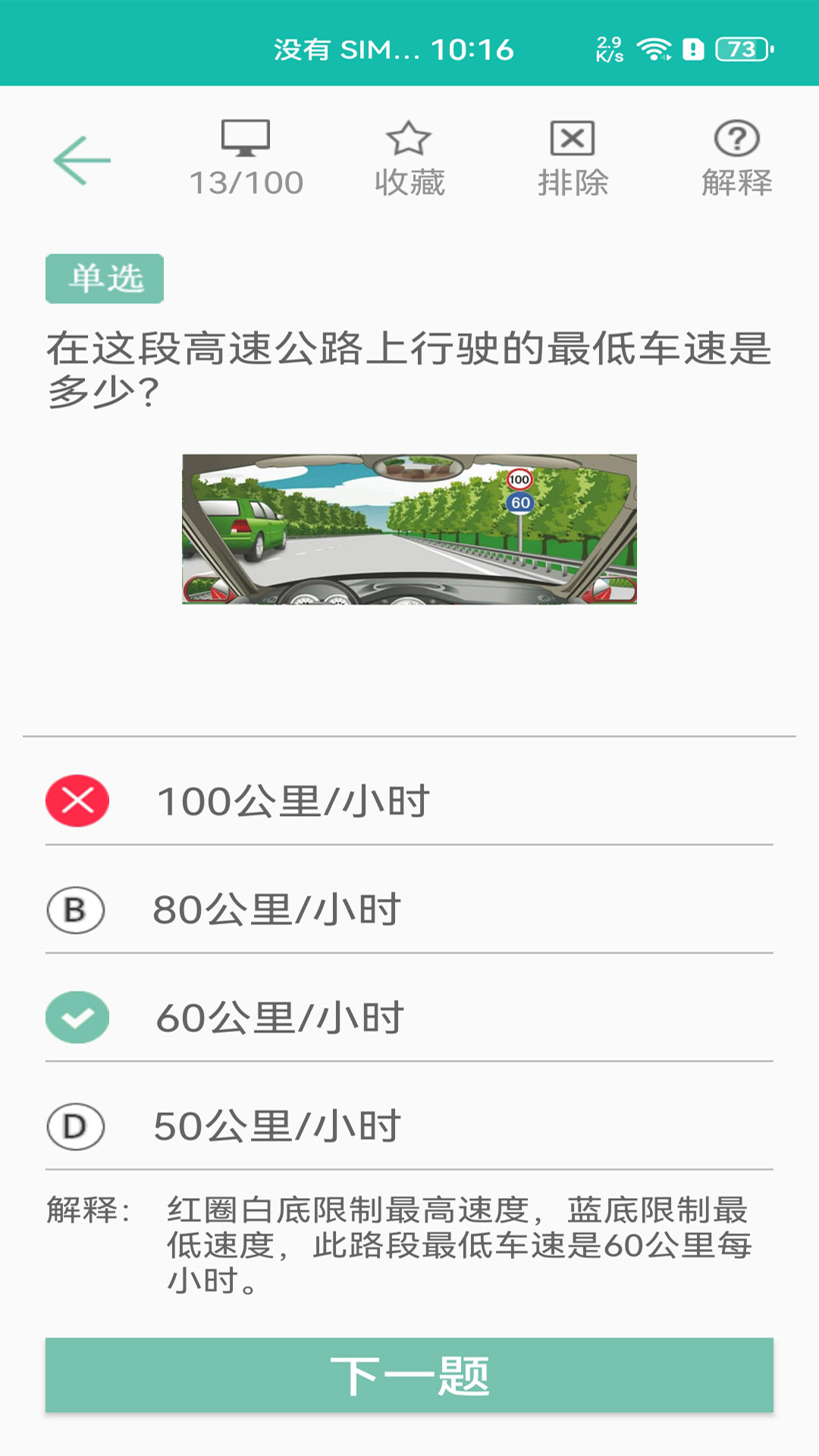The image size is (819, 1456).
Task: Tap 收藏 text label in toolbar
Action: click(x=409, y=182)
